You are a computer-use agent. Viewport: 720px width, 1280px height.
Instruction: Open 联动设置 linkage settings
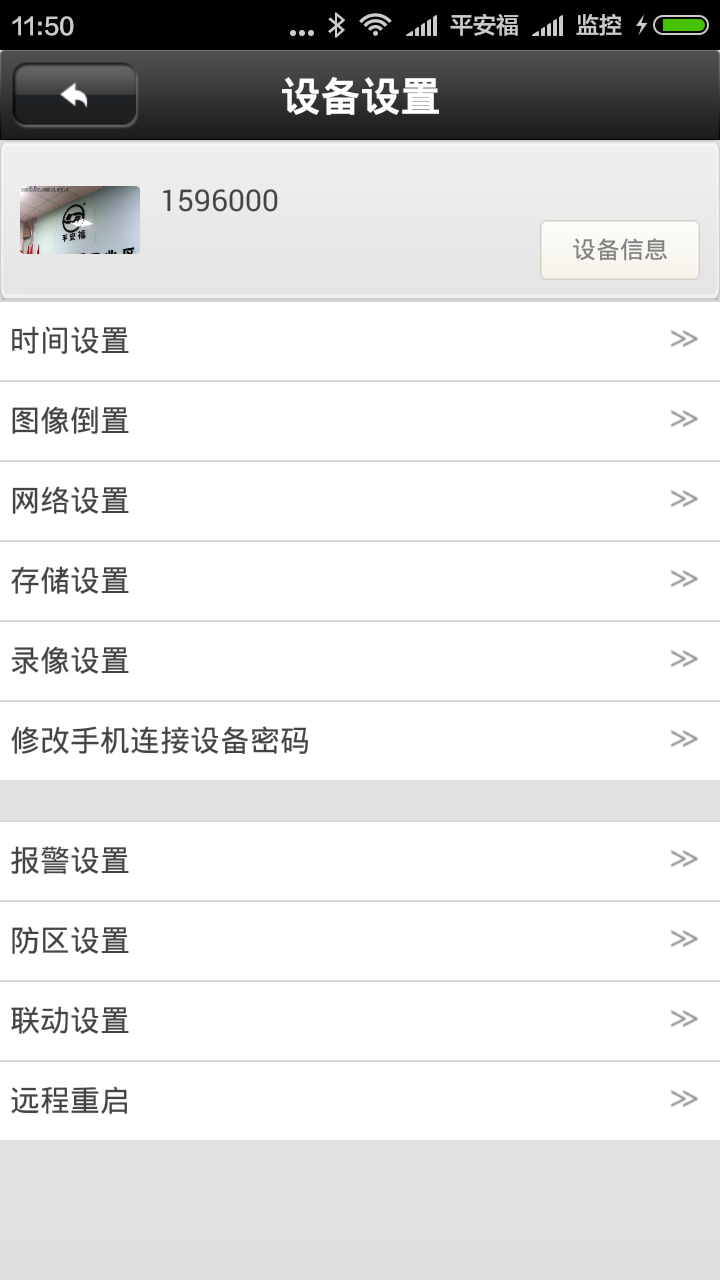[x=360, y=1021]
